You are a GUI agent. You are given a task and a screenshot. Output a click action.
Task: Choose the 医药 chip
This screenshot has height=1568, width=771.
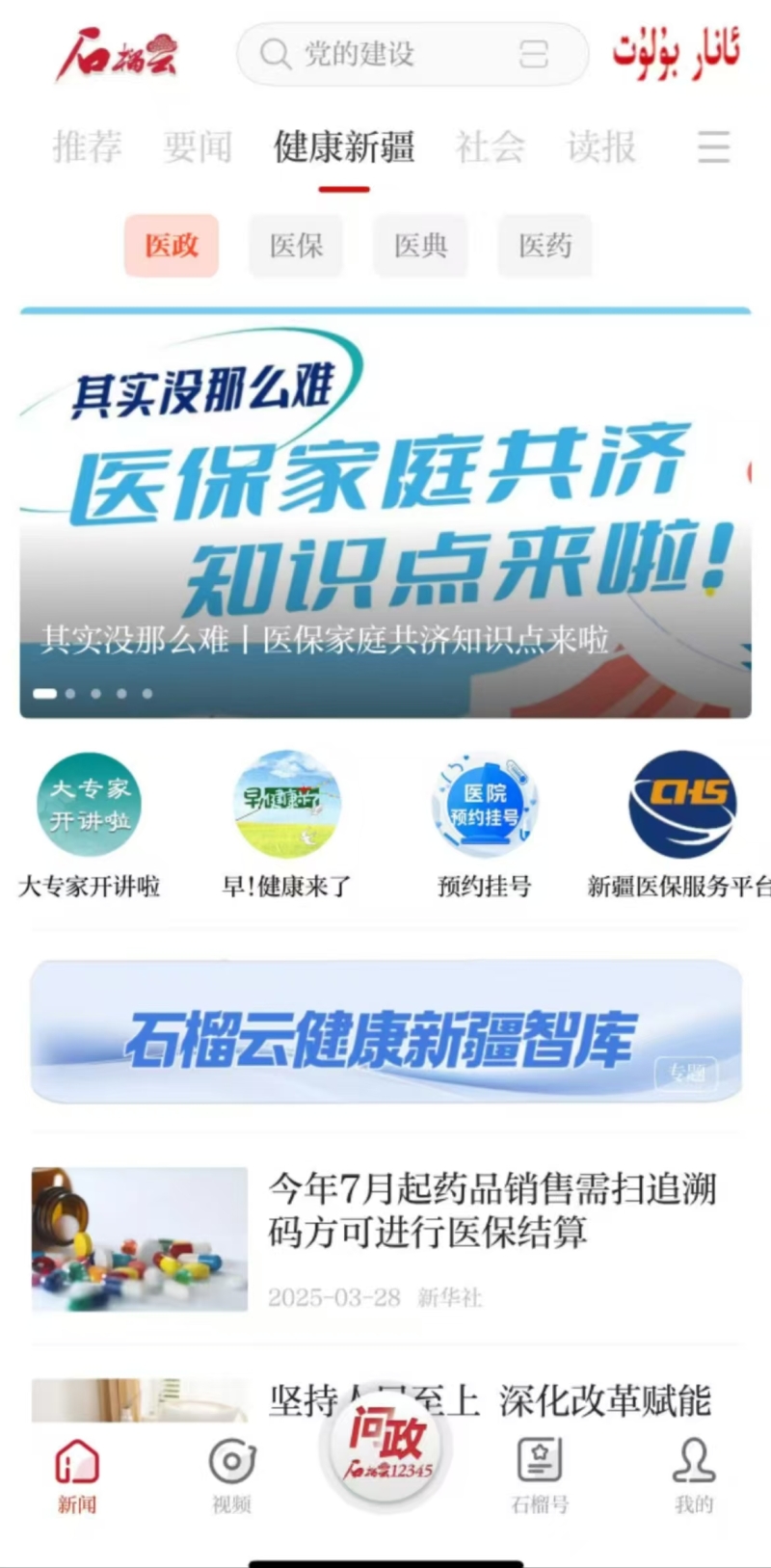[x=545, y=246]
